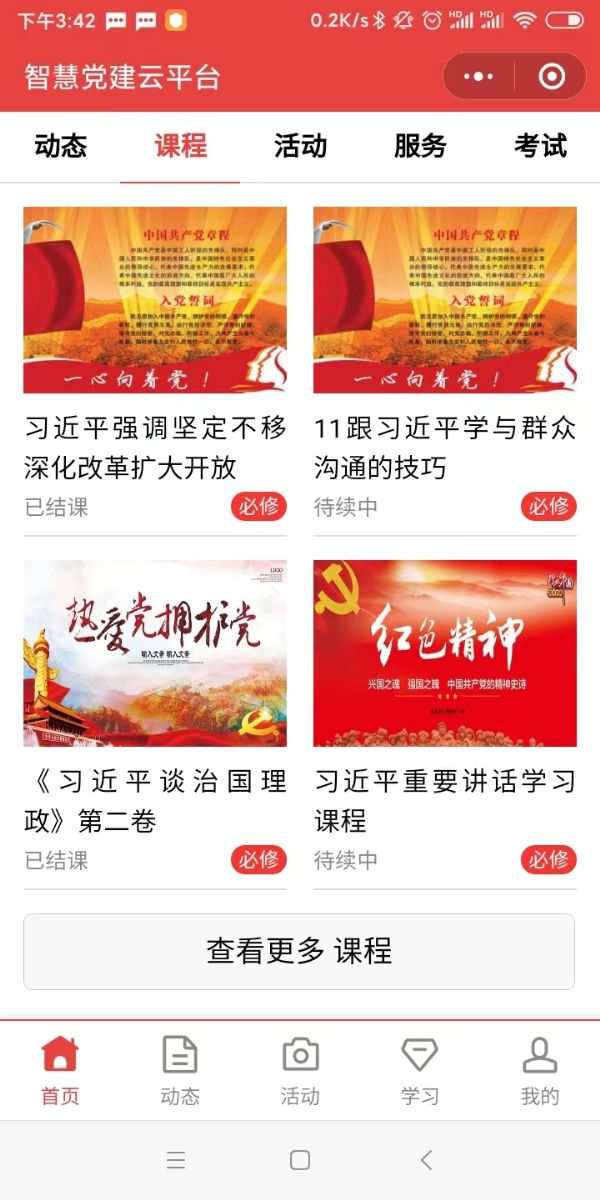Go to 首页 in bottom navigation
The height and width of the screenshot is (1200, 600).
tap(60, 1070)
